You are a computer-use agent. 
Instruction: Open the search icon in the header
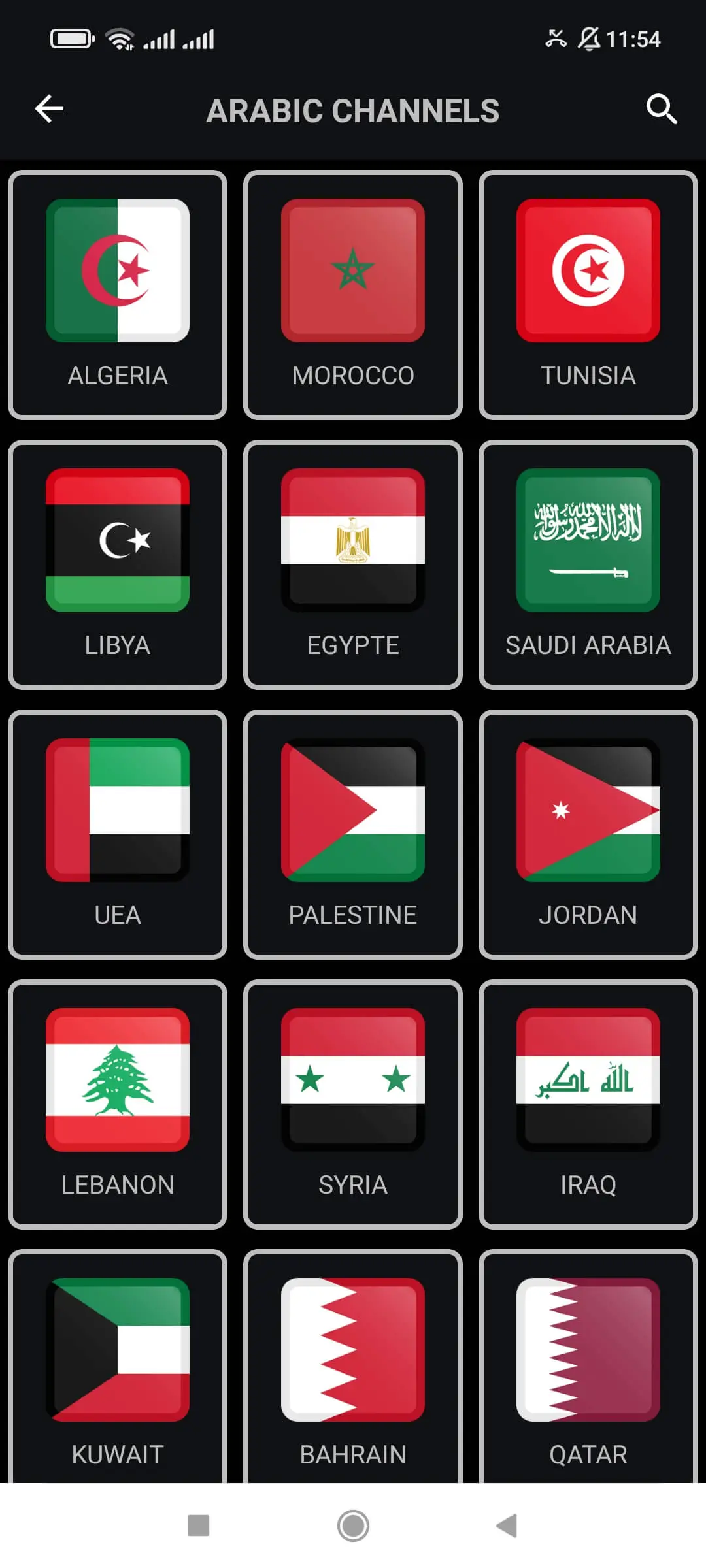(662, 109)
